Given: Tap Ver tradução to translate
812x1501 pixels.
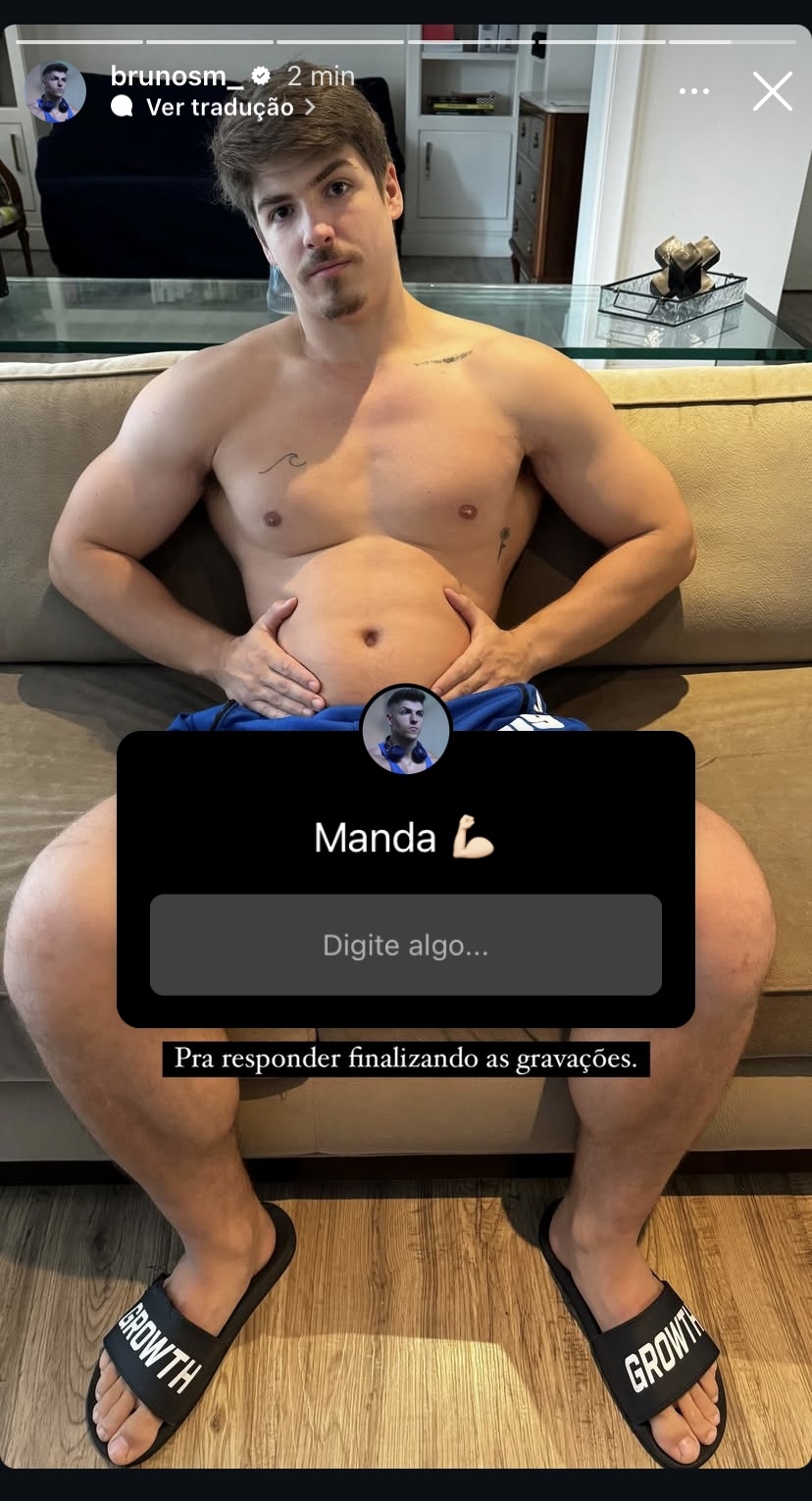Looking at the screenshot, I should click(x=220, y=107).
